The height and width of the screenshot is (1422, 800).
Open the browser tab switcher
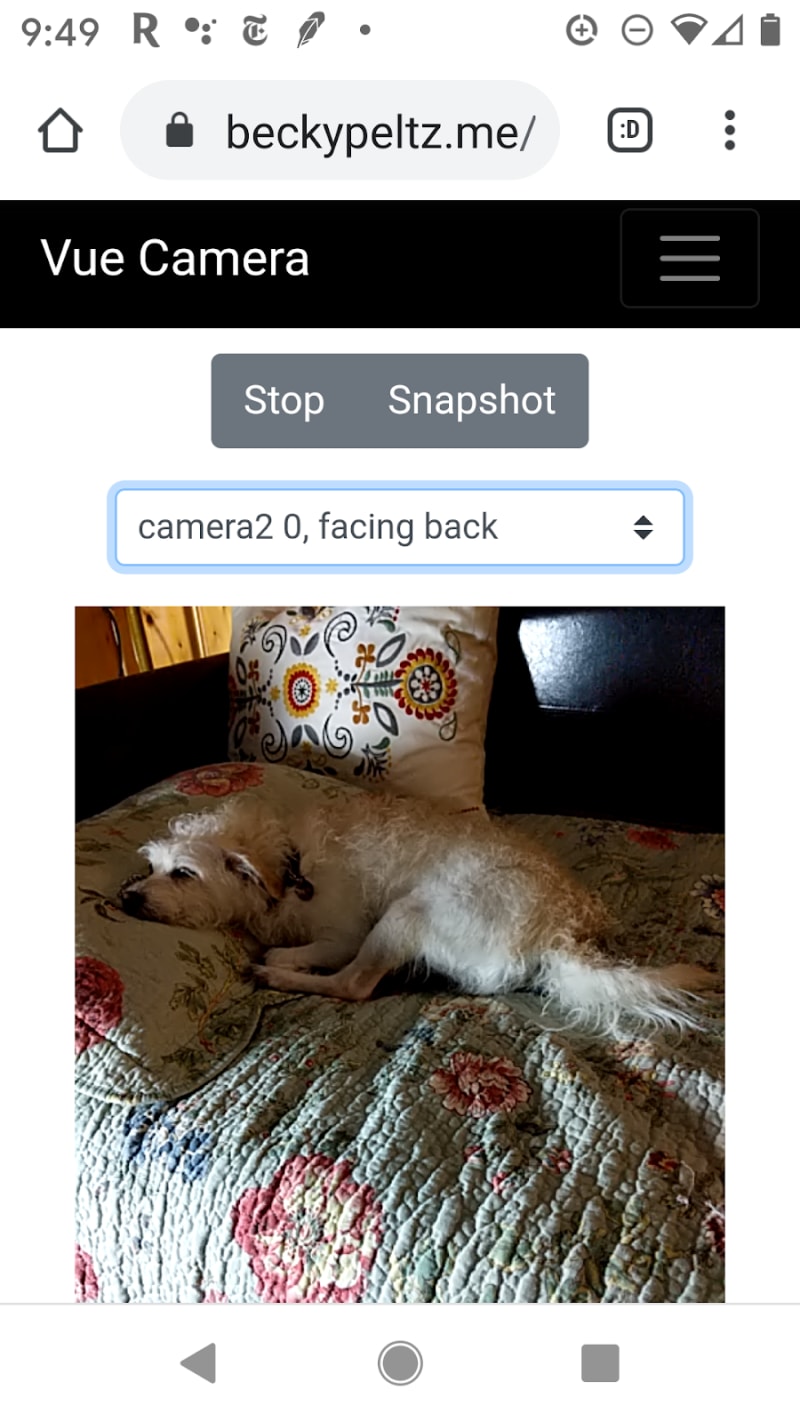click(x=630, y=131)
